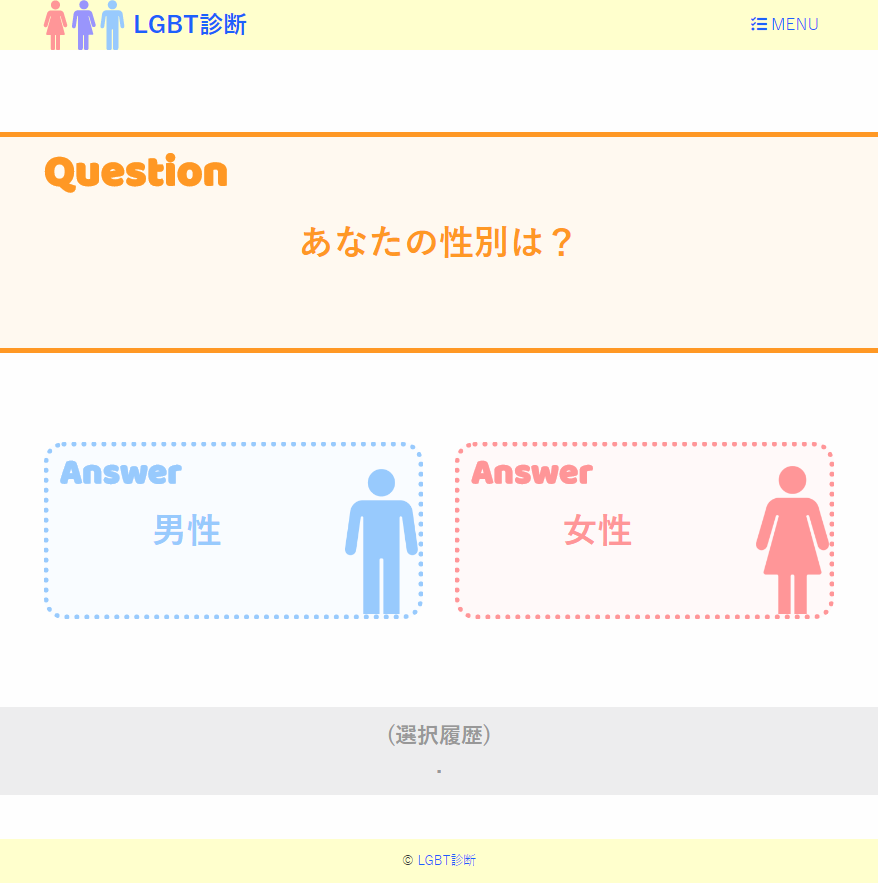
Task: Open the MENU drawer
Action: point(785,24)
